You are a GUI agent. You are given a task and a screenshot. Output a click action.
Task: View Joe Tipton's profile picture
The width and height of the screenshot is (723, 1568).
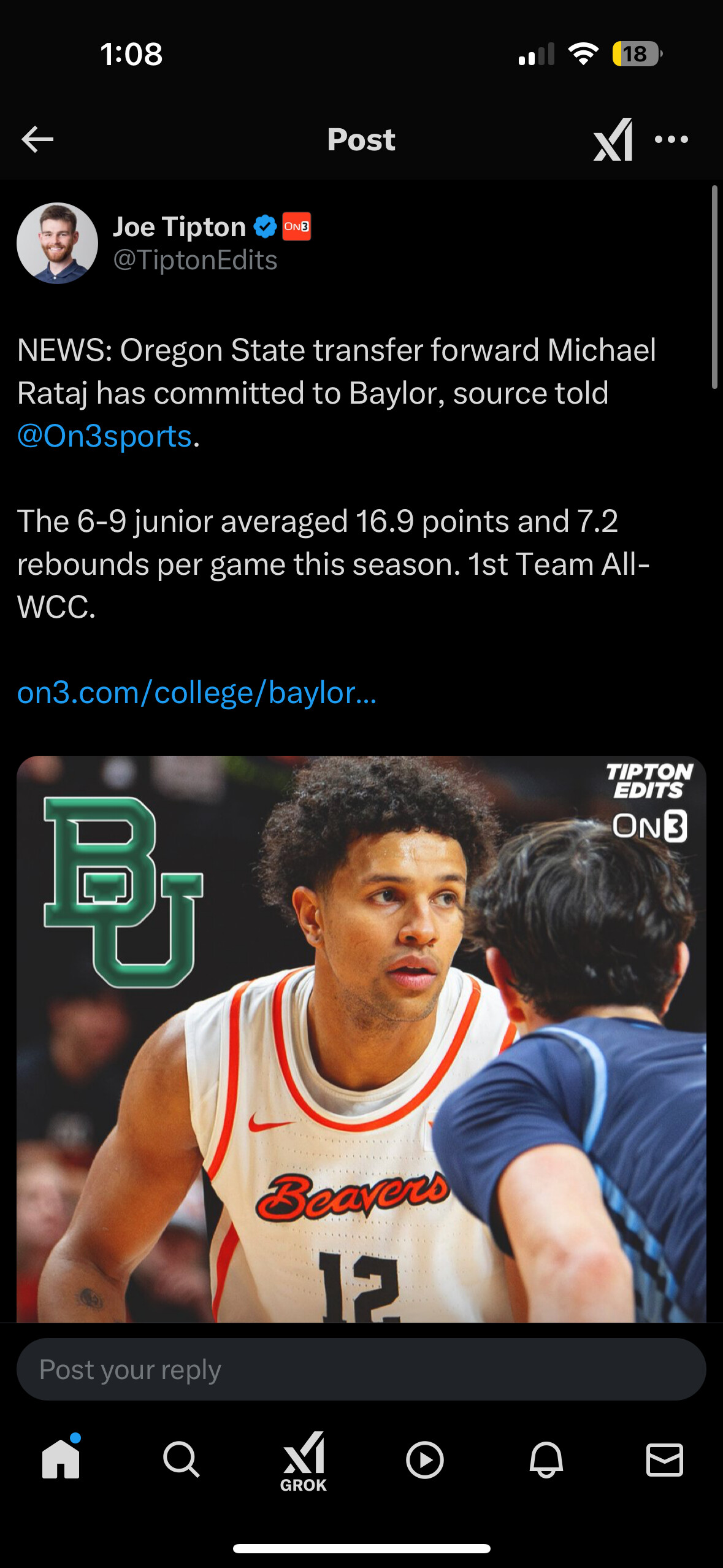pos(58,243)
